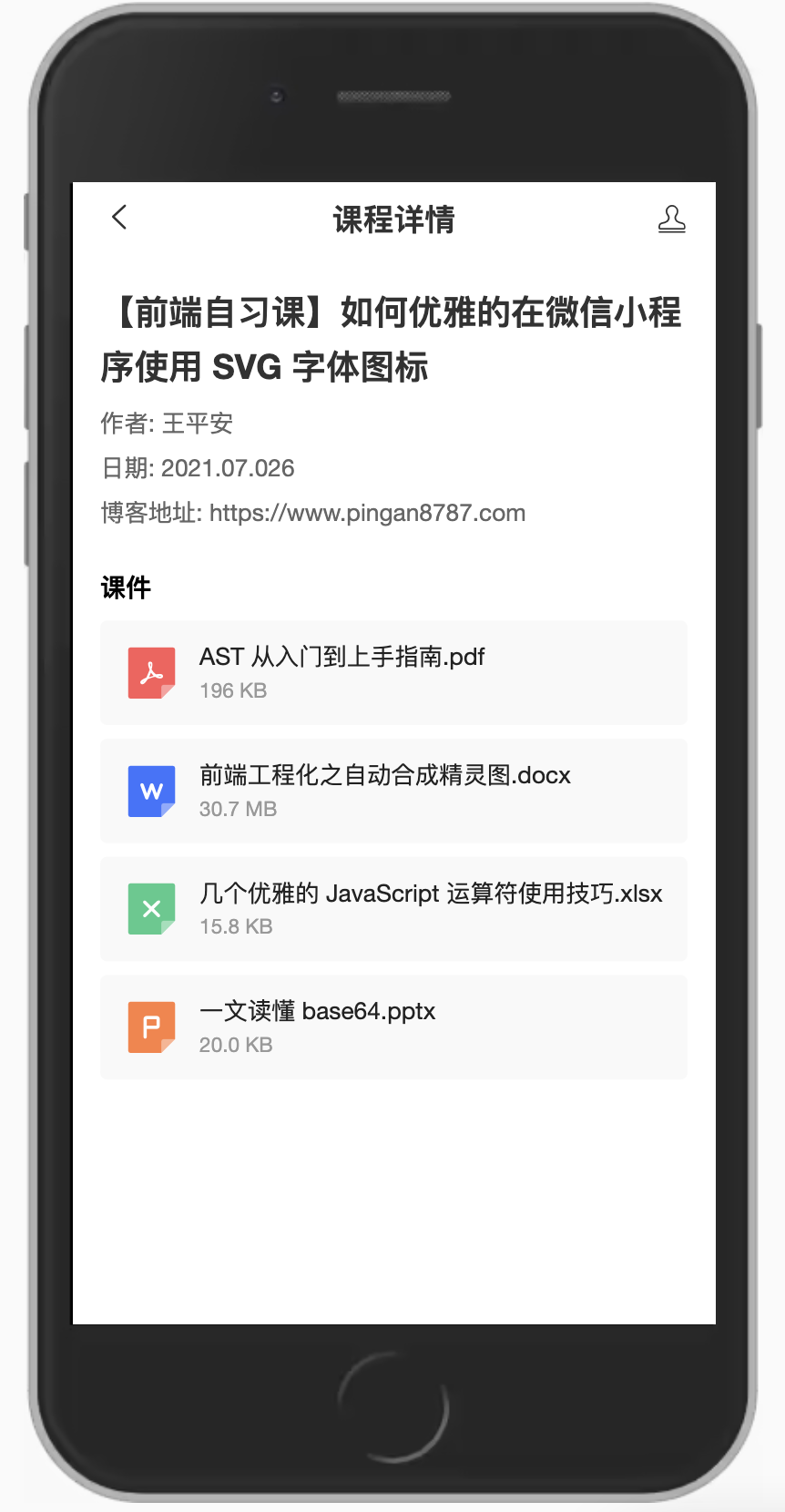
Task: Open the user profile icon
Action: 671,219
